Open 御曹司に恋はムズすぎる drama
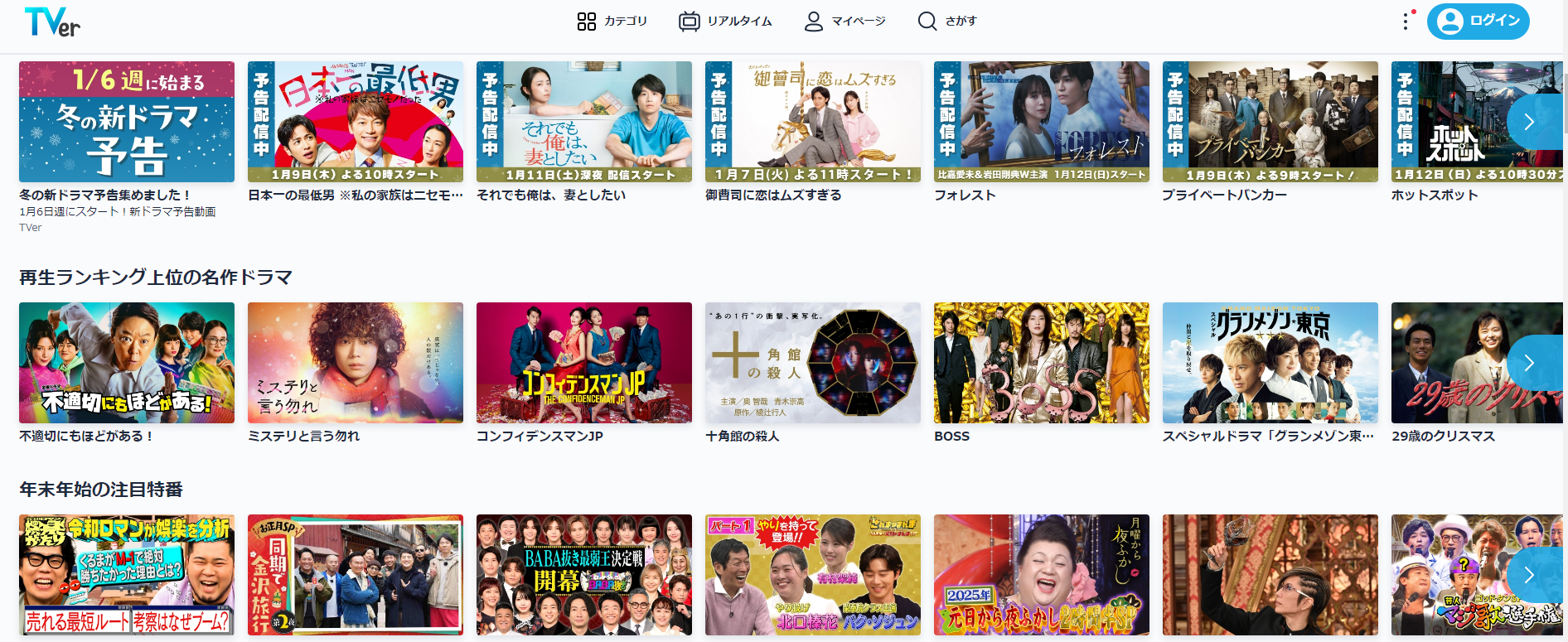 click(813, 122)
